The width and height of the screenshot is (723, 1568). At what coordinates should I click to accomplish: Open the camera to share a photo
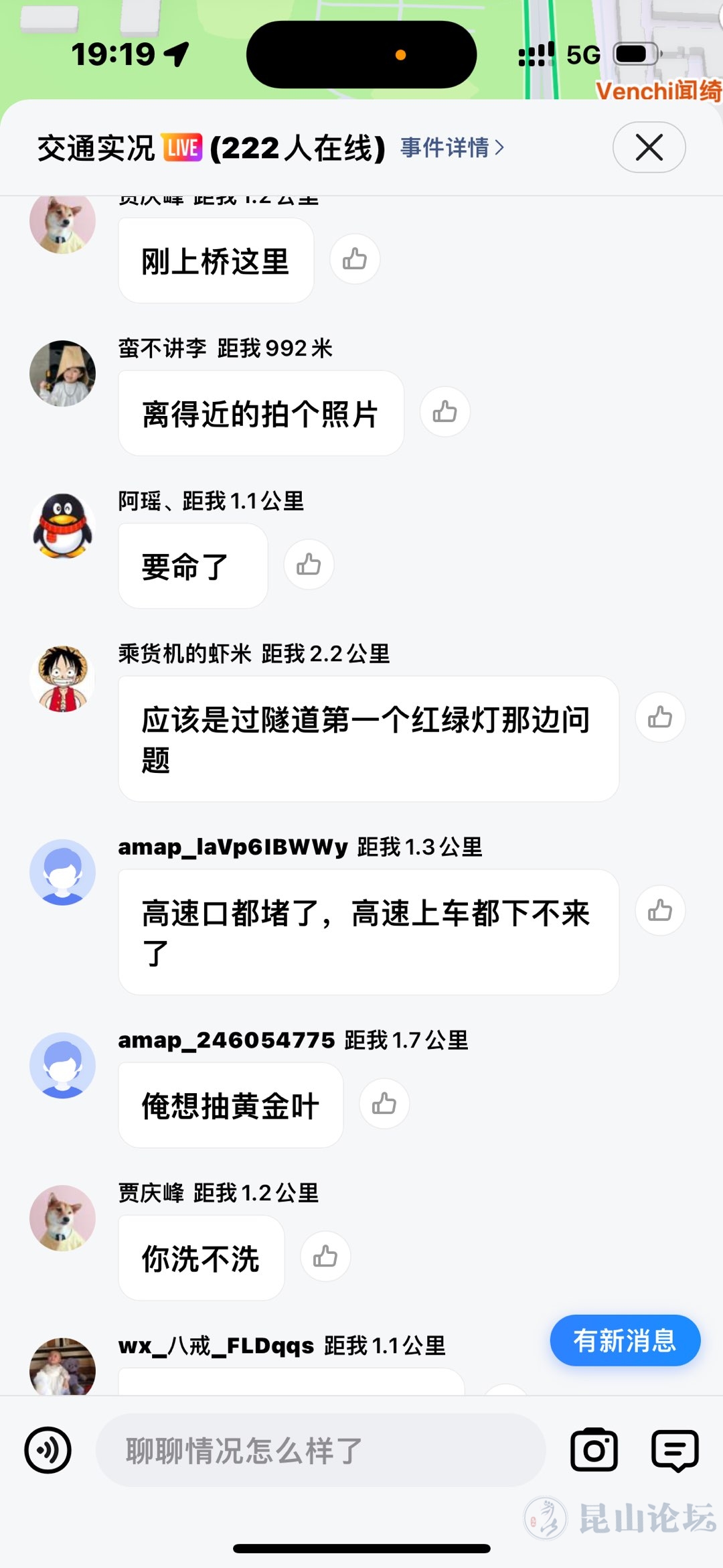(x=594, y=1450)
